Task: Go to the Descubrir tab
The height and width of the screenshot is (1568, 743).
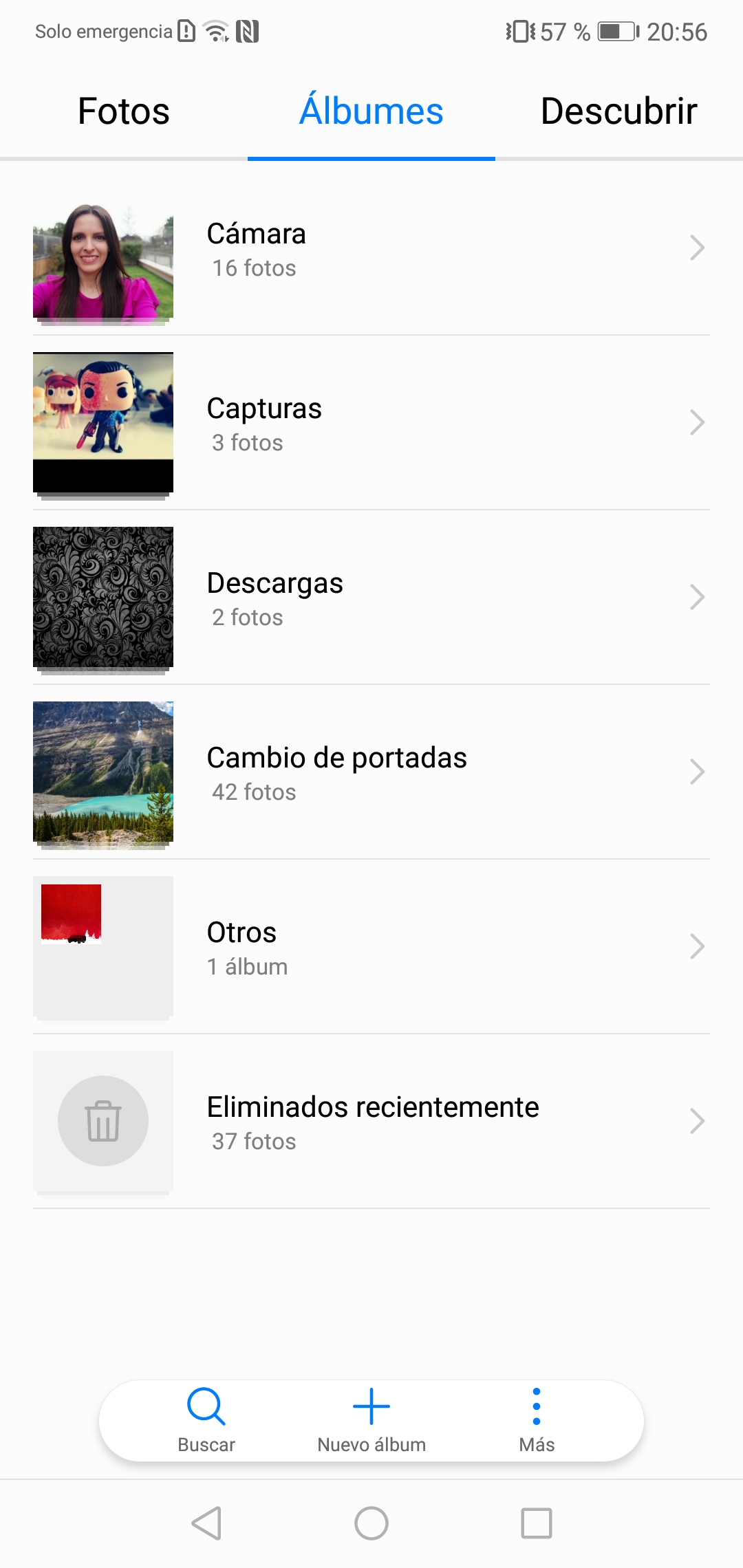Action: [619, 111]
